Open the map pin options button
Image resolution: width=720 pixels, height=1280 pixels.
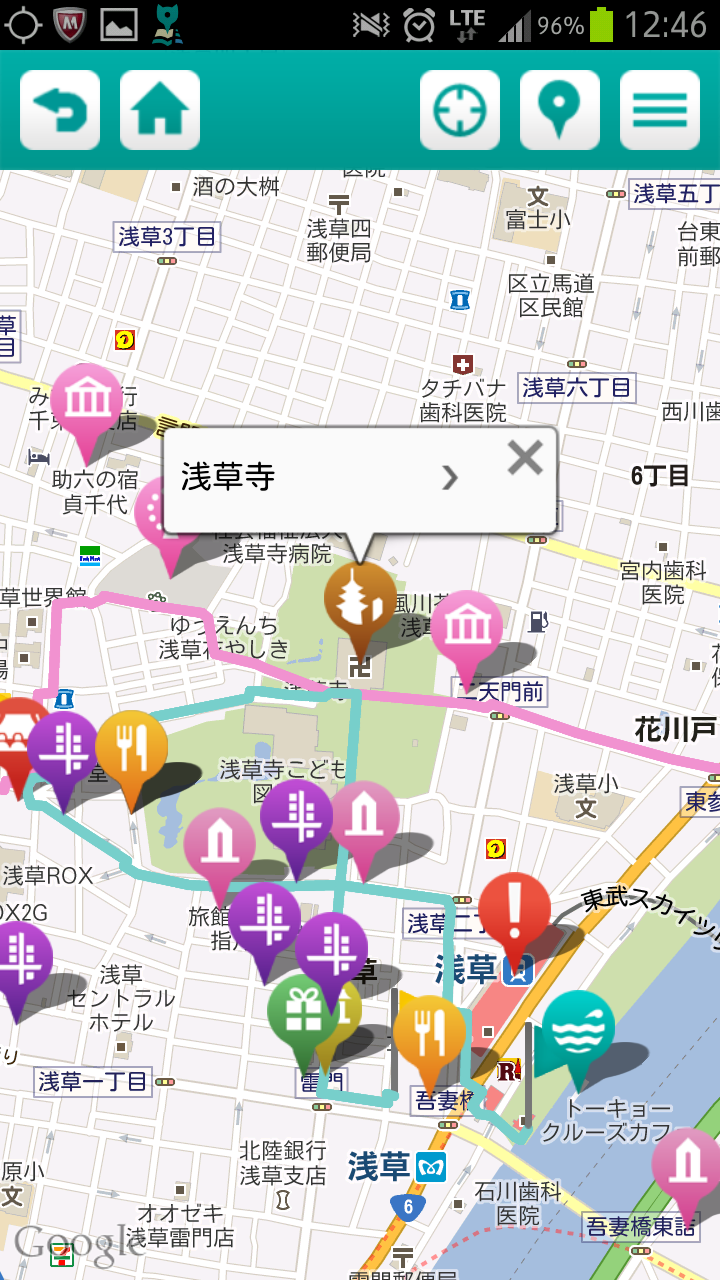(560, 110)
